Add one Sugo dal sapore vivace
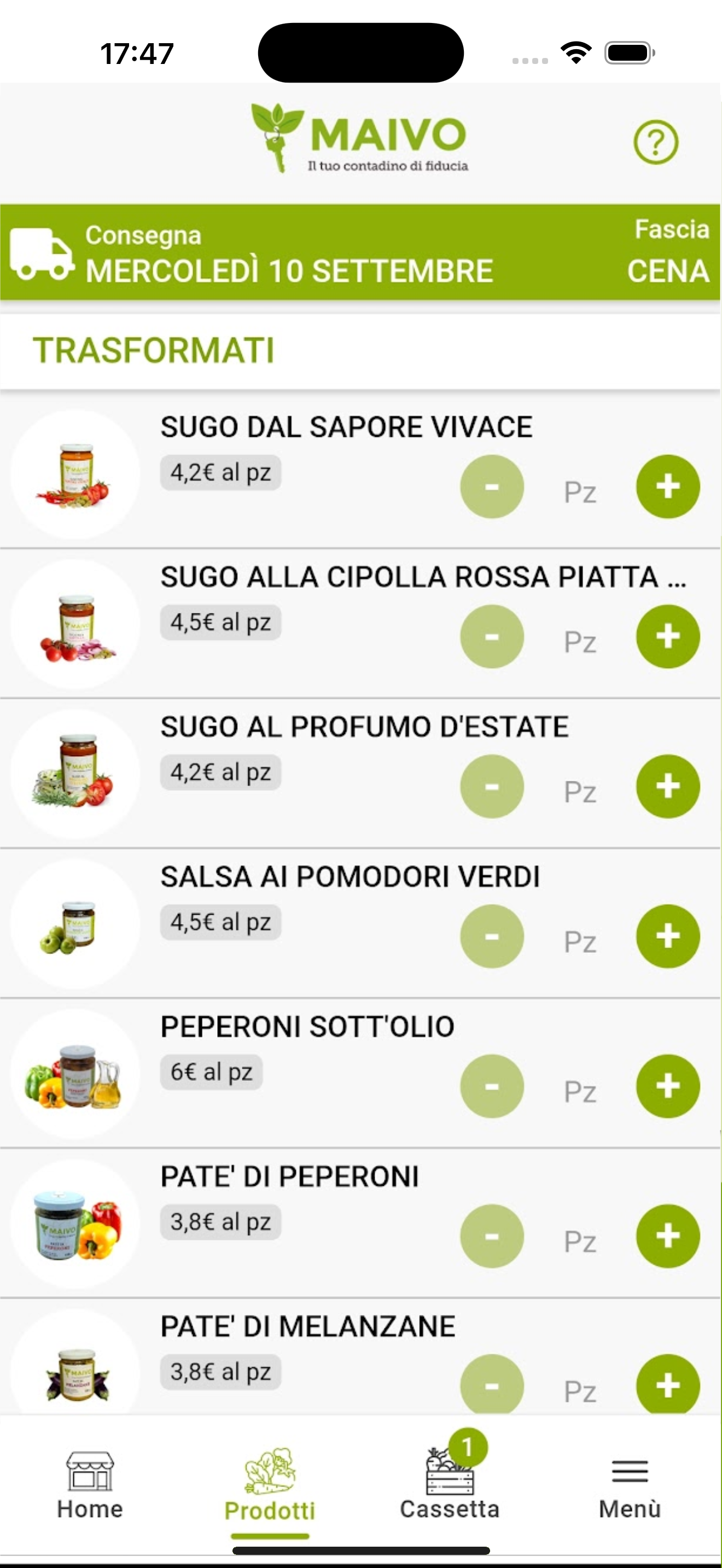 (x=668, y=487)
